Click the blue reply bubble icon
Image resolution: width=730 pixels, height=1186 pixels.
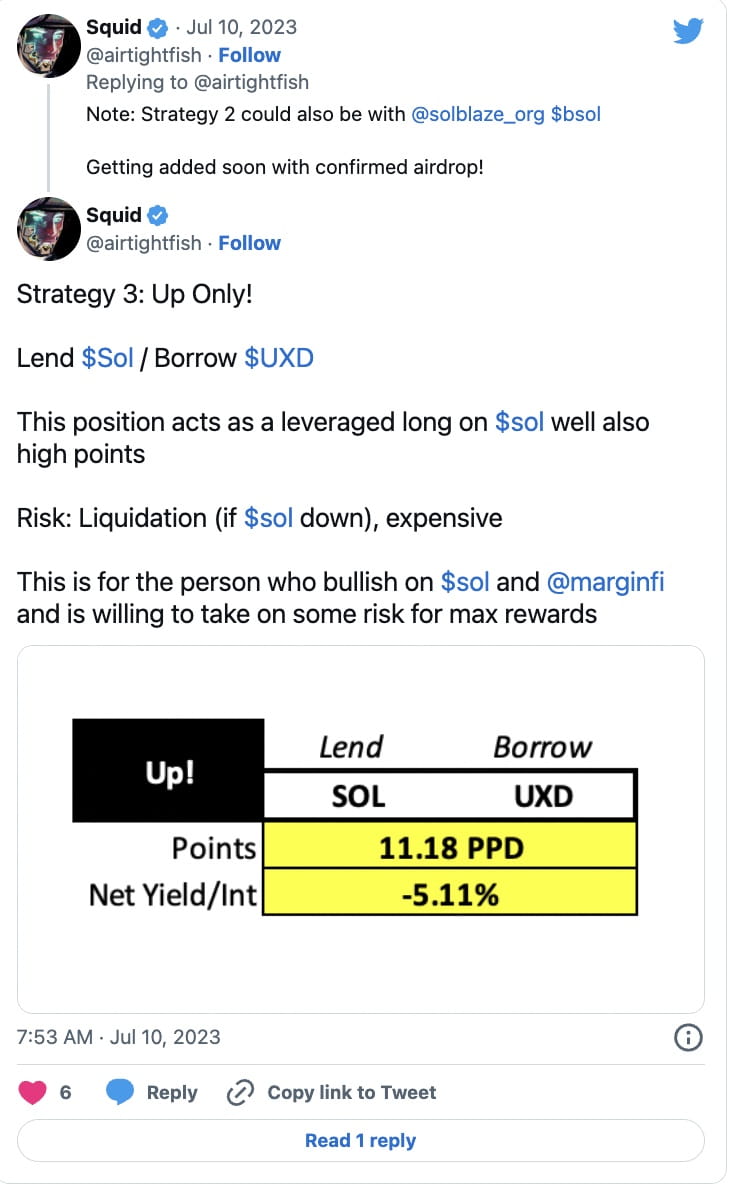119,1092
